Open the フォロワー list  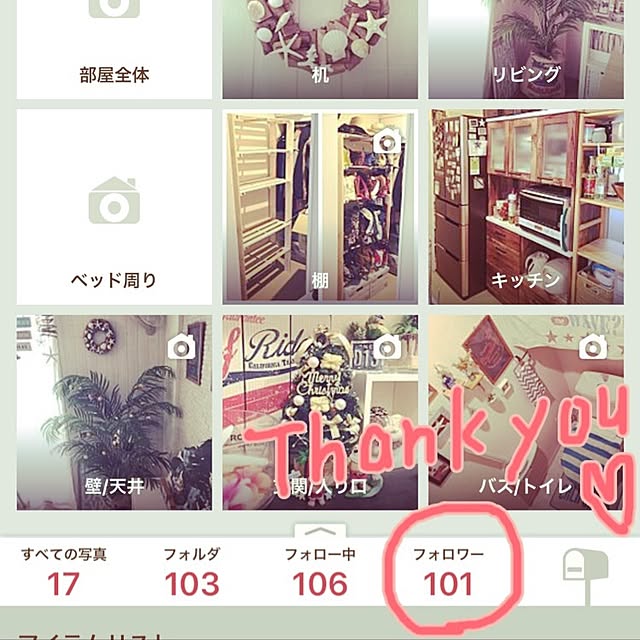click(447, 571)
